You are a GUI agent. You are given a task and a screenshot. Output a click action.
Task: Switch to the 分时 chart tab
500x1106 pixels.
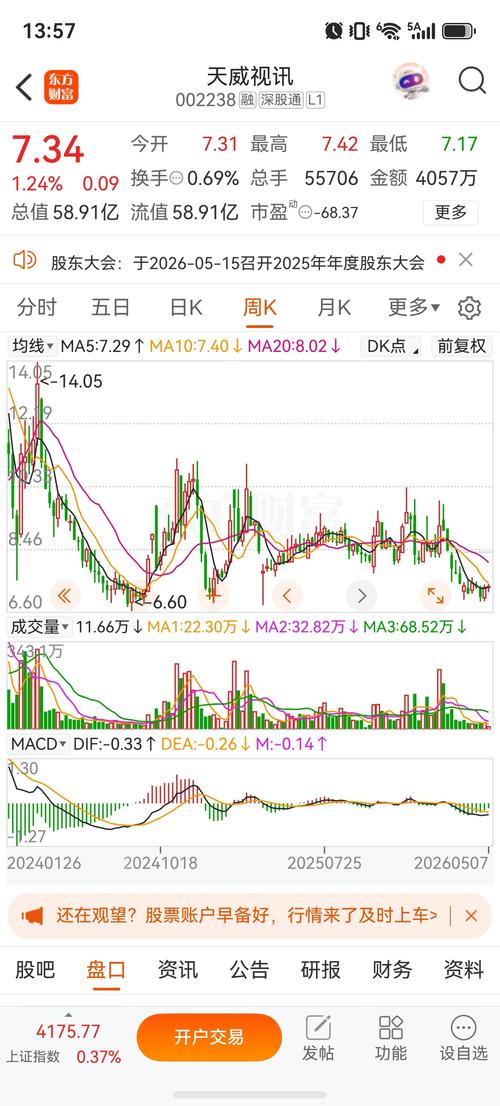37,308
